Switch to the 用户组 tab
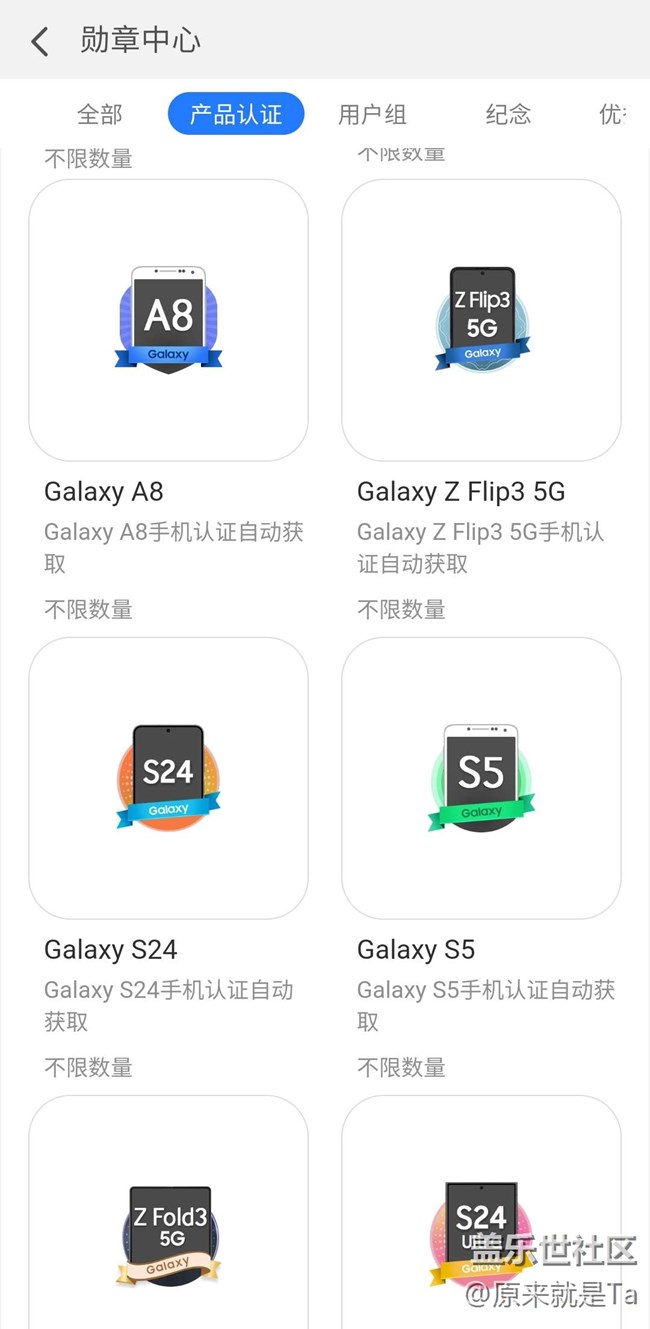The width and height of the screenshot is (650, 1329). coord(372,114)
